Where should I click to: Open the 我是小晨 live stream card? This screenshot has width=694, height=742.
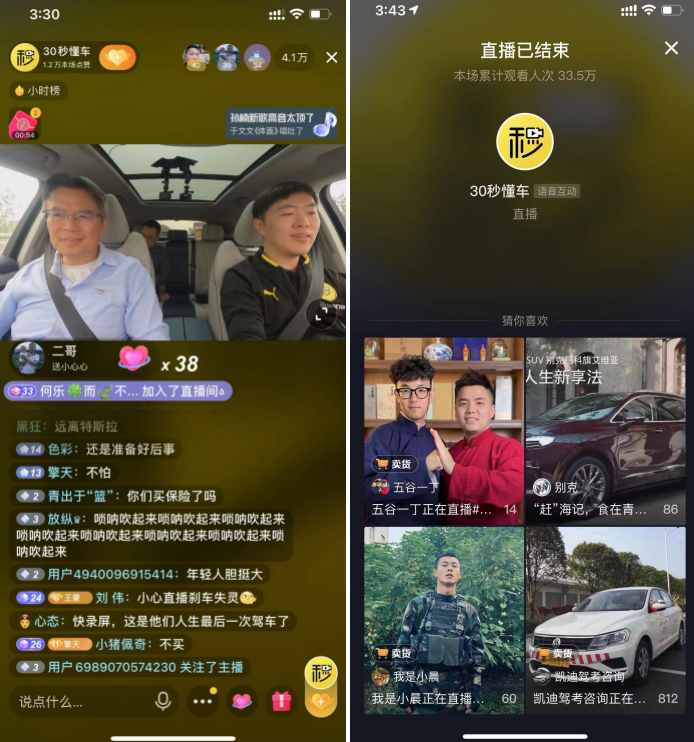443,620
